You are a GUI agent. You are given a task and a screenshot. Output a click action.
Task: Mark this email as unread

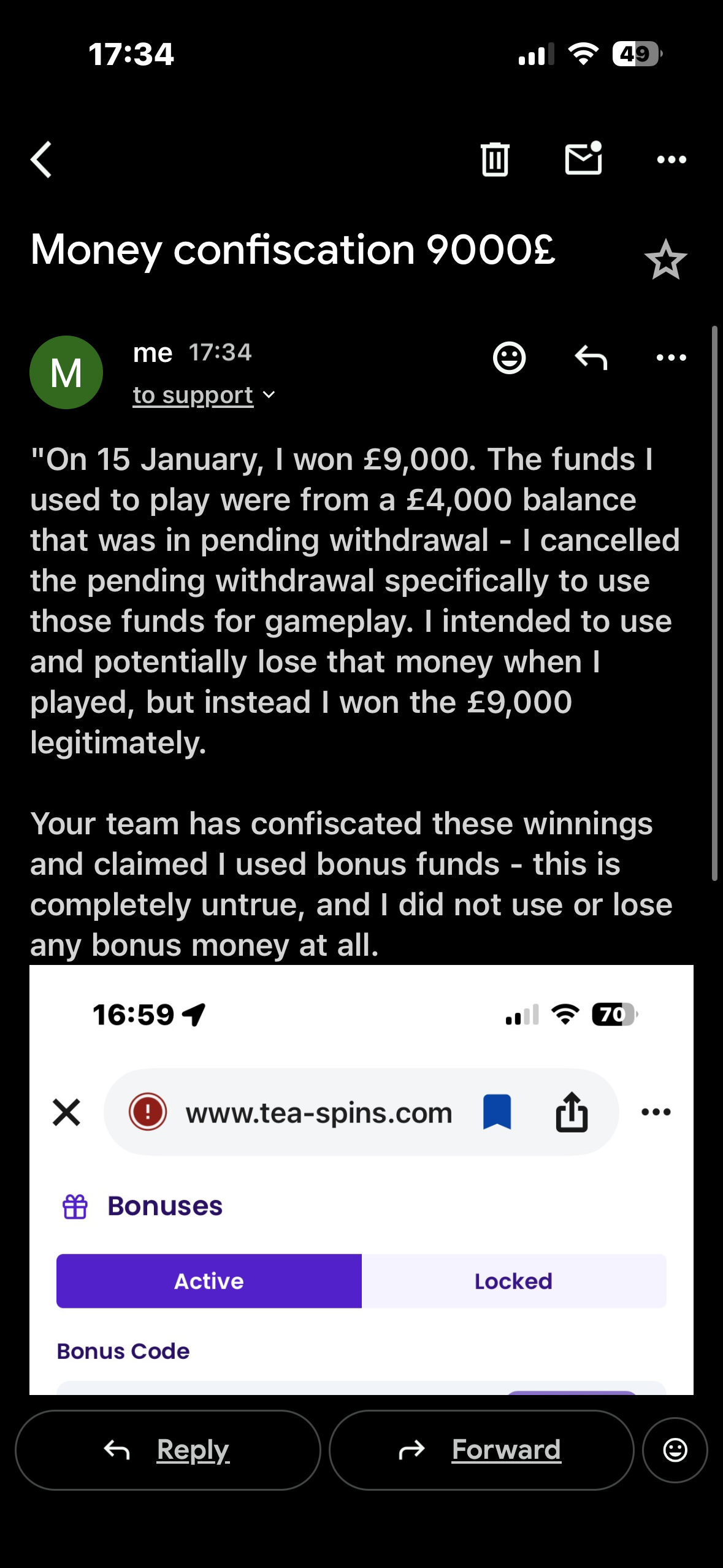click(x=583, y=158)
